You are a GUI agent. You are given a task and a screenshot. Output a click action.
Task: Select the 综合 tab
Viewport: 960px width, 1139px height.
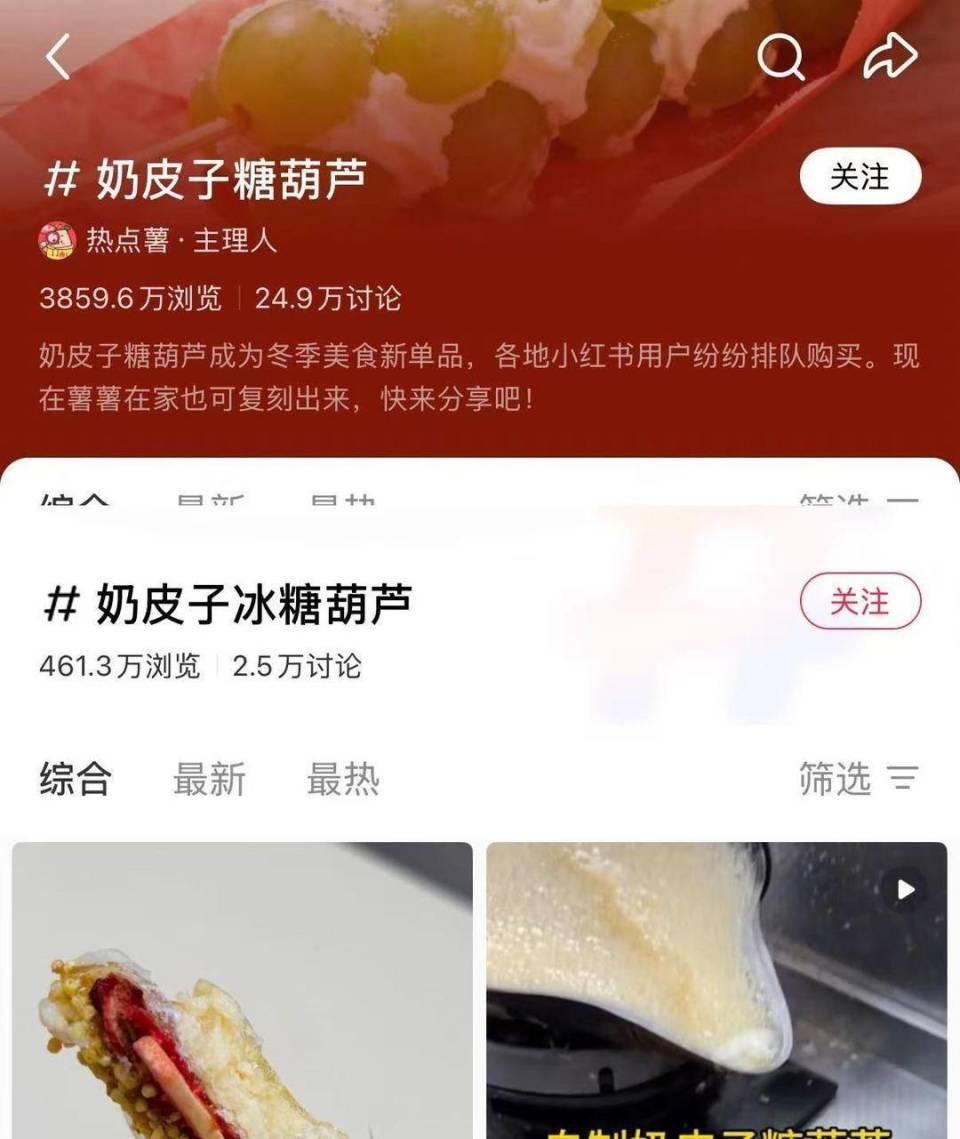pos(73,777)
